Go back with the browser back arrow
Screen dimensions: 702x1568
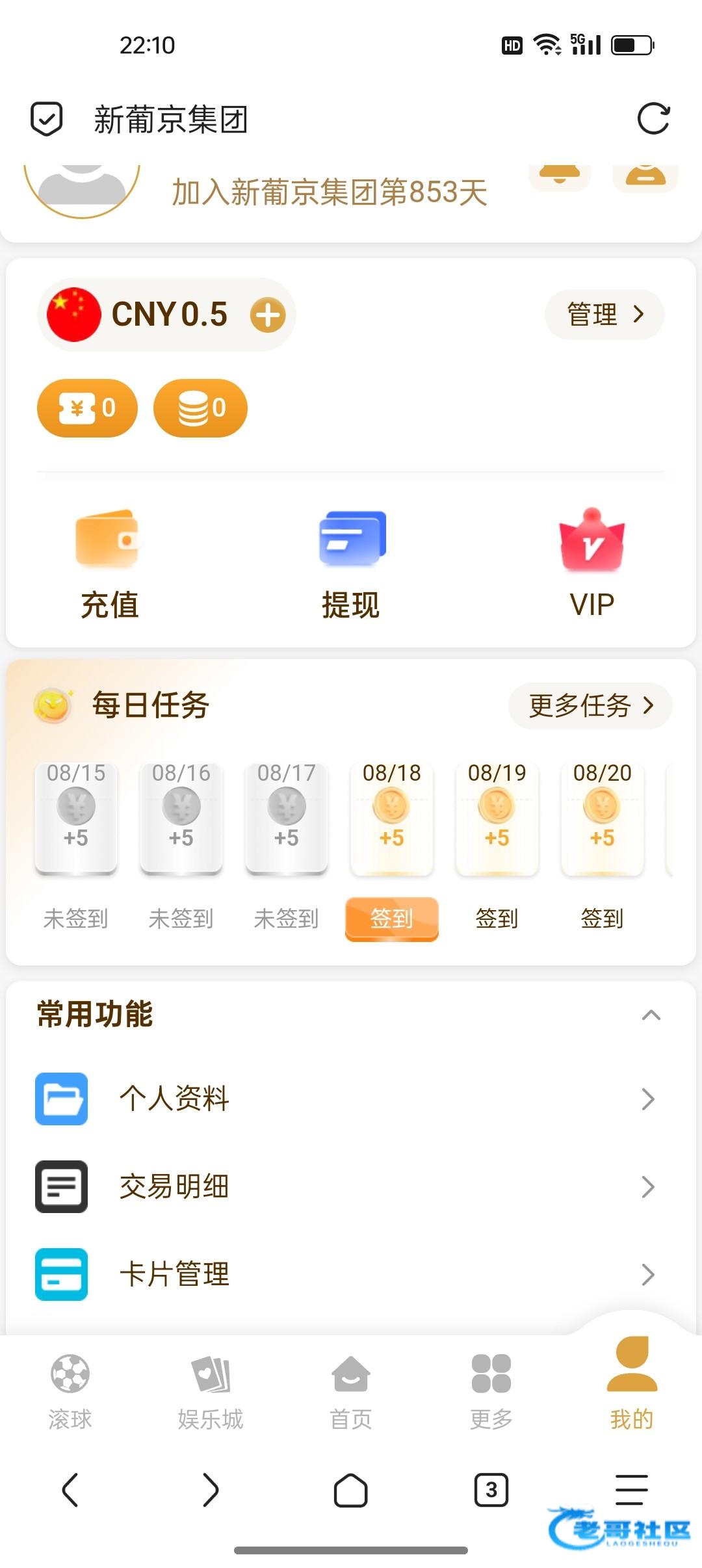[70, 1489]
